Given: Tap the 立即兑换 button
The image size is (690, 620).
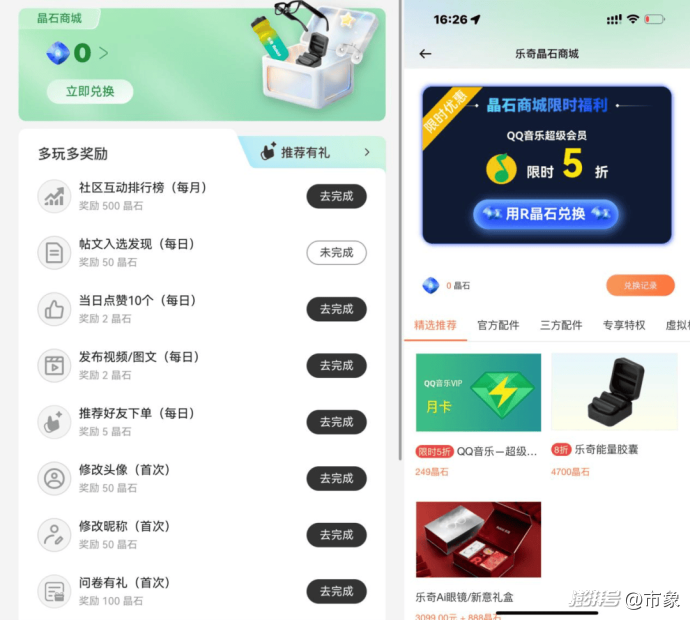Looking at the screenshot, I should pyautogui.click(x=90, y=92).
